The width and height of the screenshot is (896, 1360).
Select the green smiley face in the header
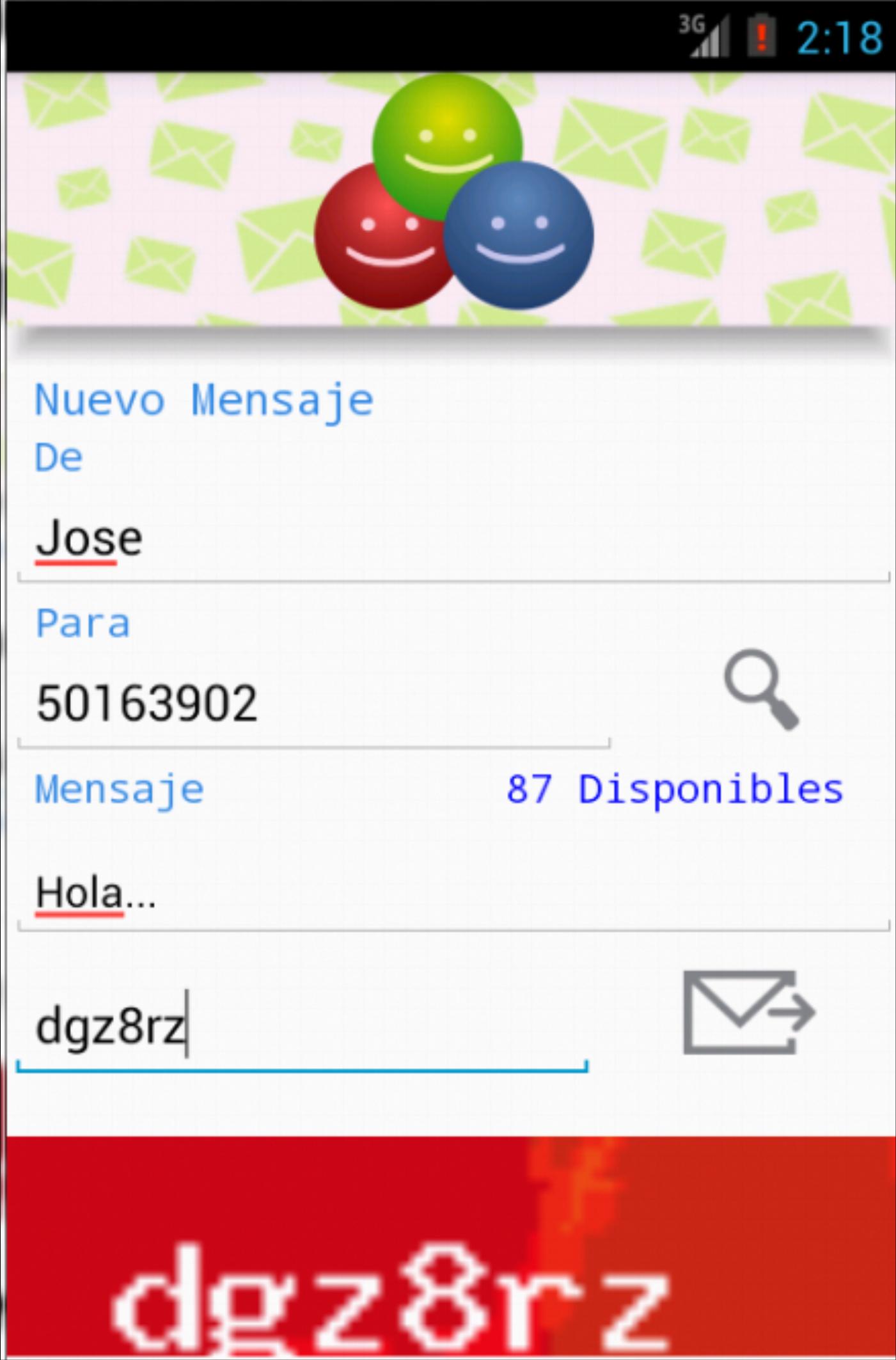(448, 141)
